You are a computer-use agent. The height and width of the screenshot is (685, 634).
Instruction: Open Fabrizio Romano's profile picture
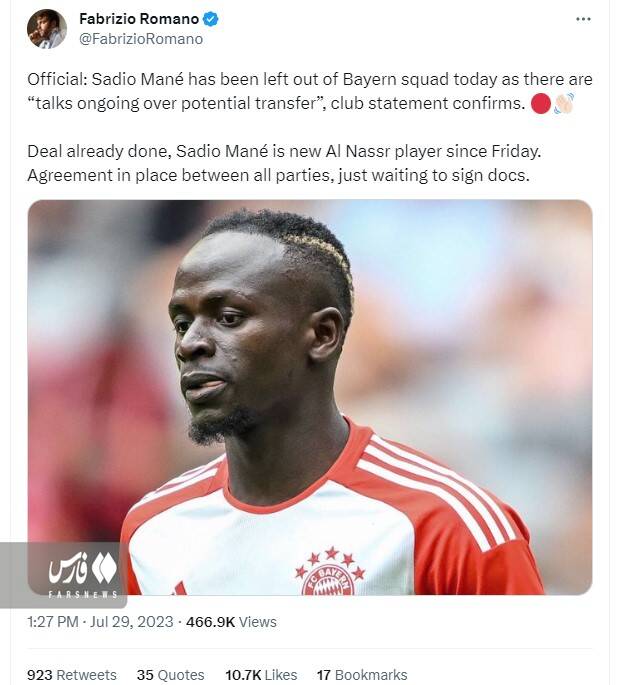47,29
